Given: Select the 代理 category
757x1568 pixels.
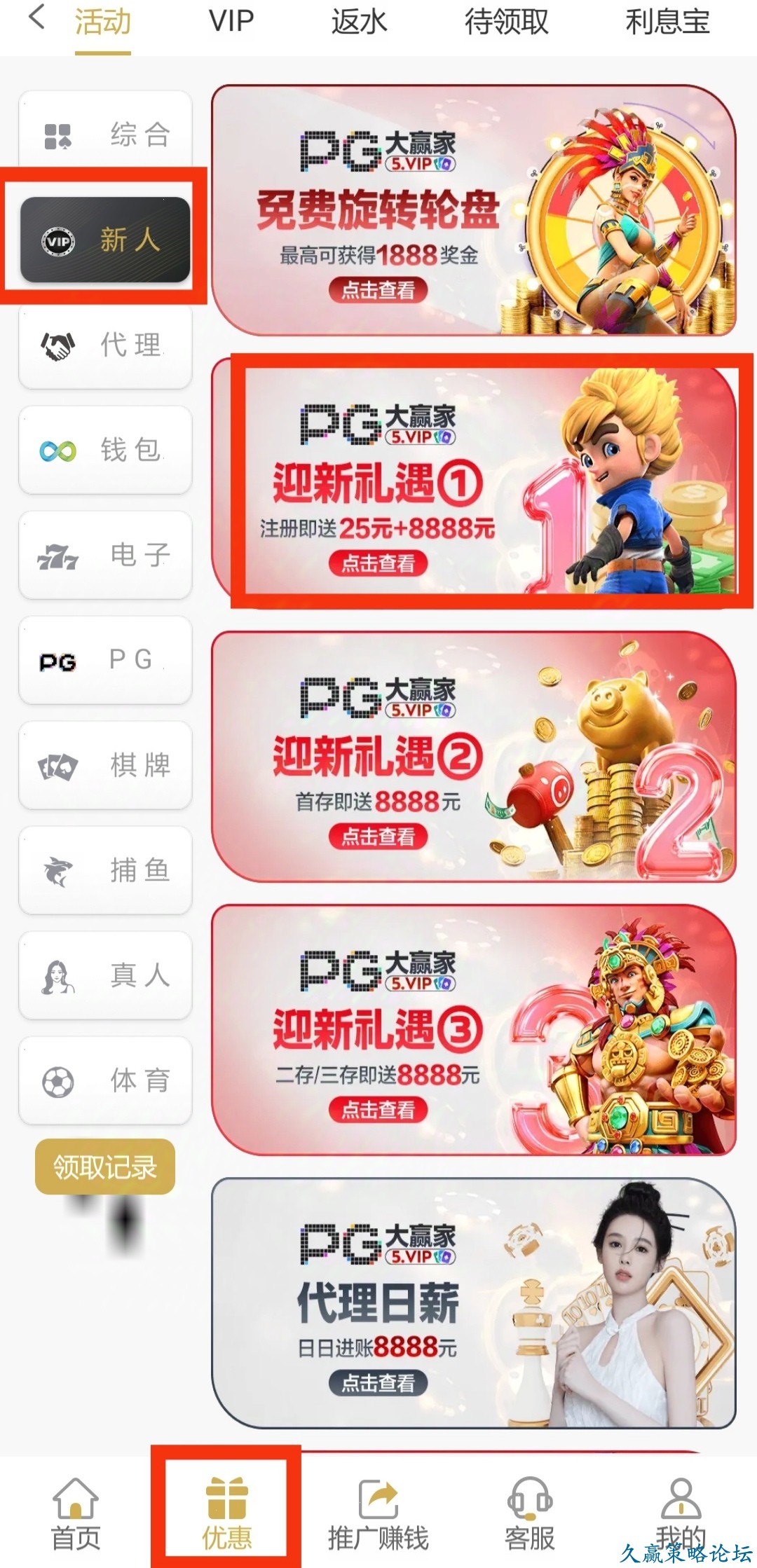Looking at the screenshot, I should 105,345.
